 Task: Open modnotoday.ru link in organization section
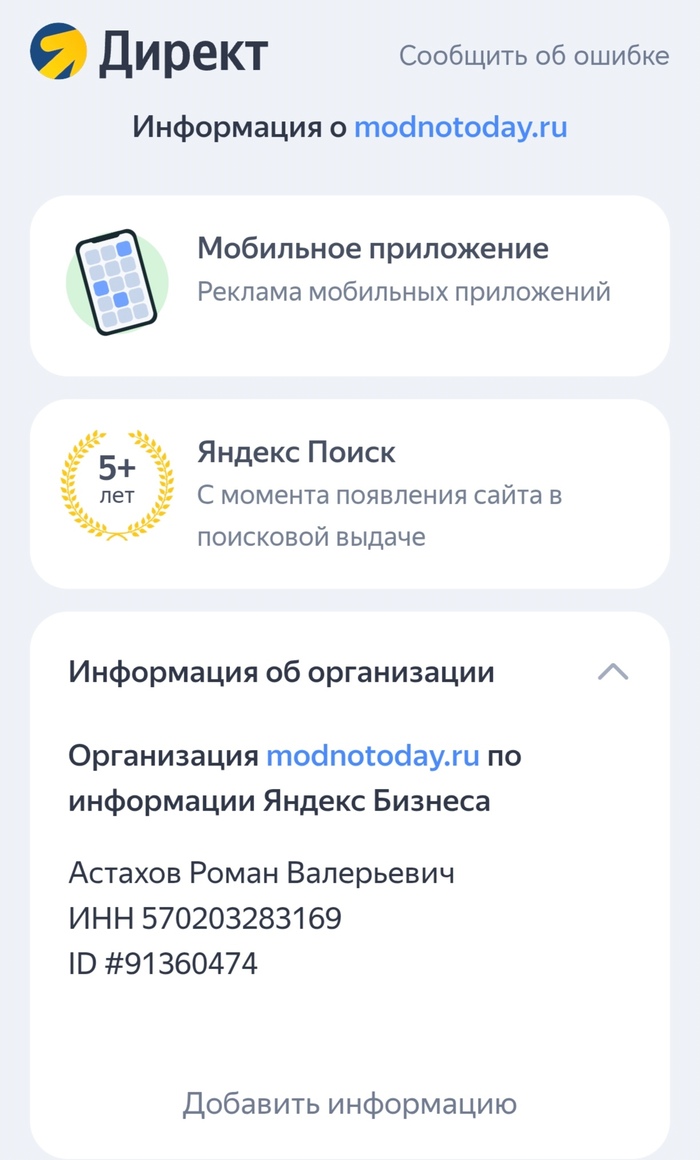click(x=372, y=755)
